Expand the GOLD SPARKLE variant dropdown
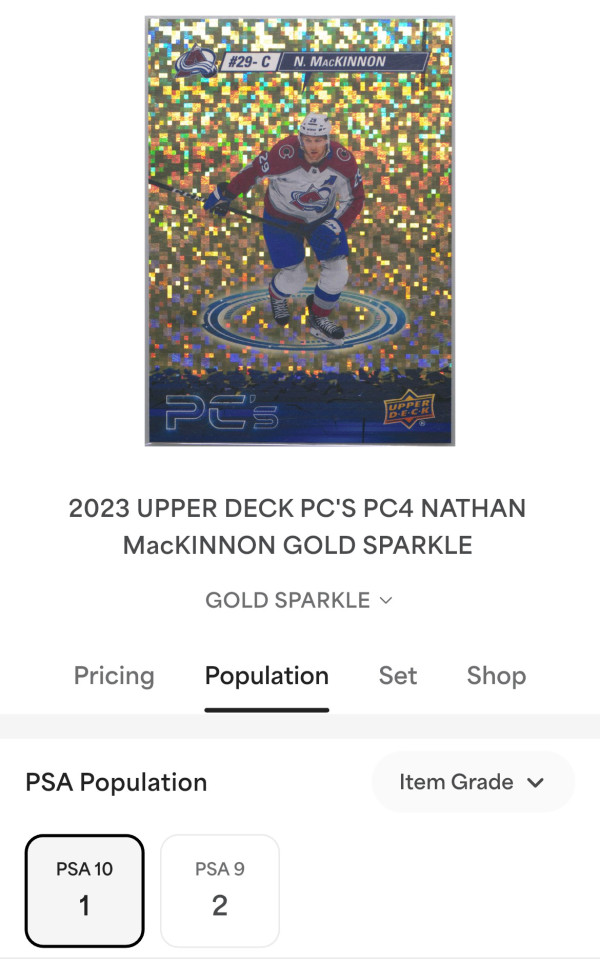The width and height of the screenshot is (600, 960). [299, 600]
